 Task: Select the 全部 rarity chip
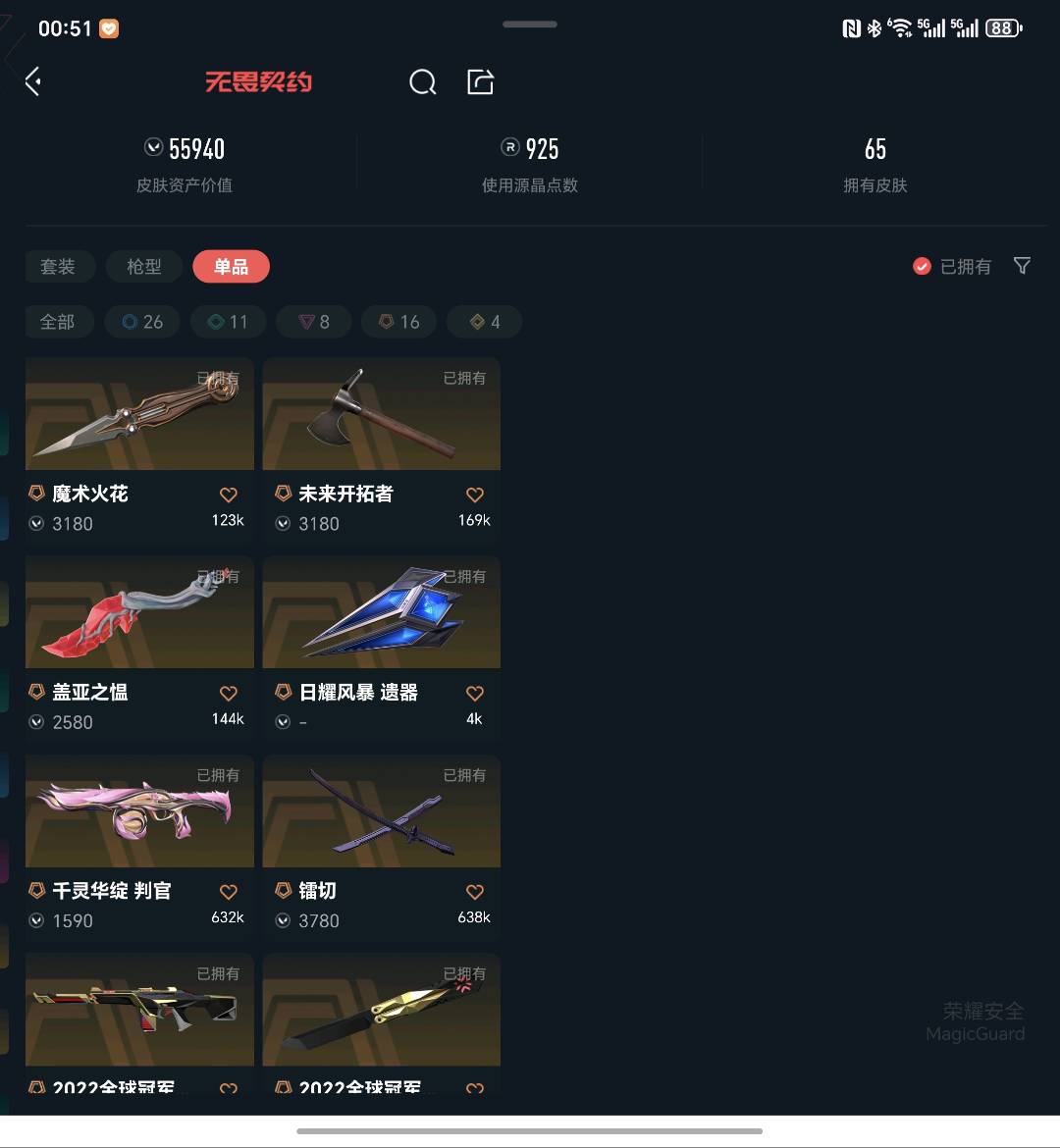click(57, 322)
